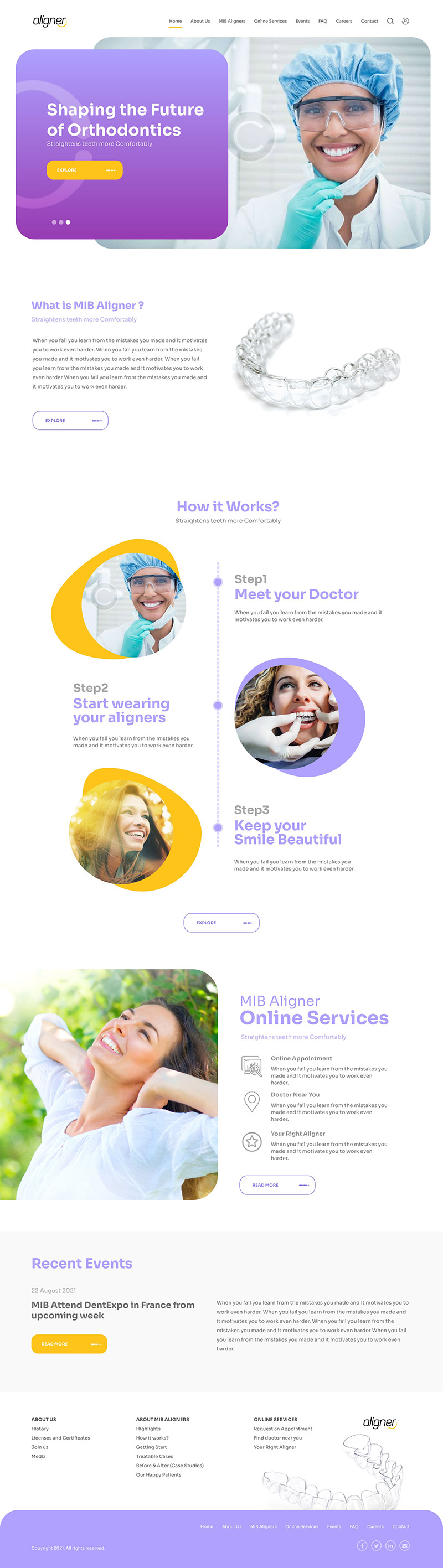Open Licenses and Certificates footer link

coord(60,1438)
